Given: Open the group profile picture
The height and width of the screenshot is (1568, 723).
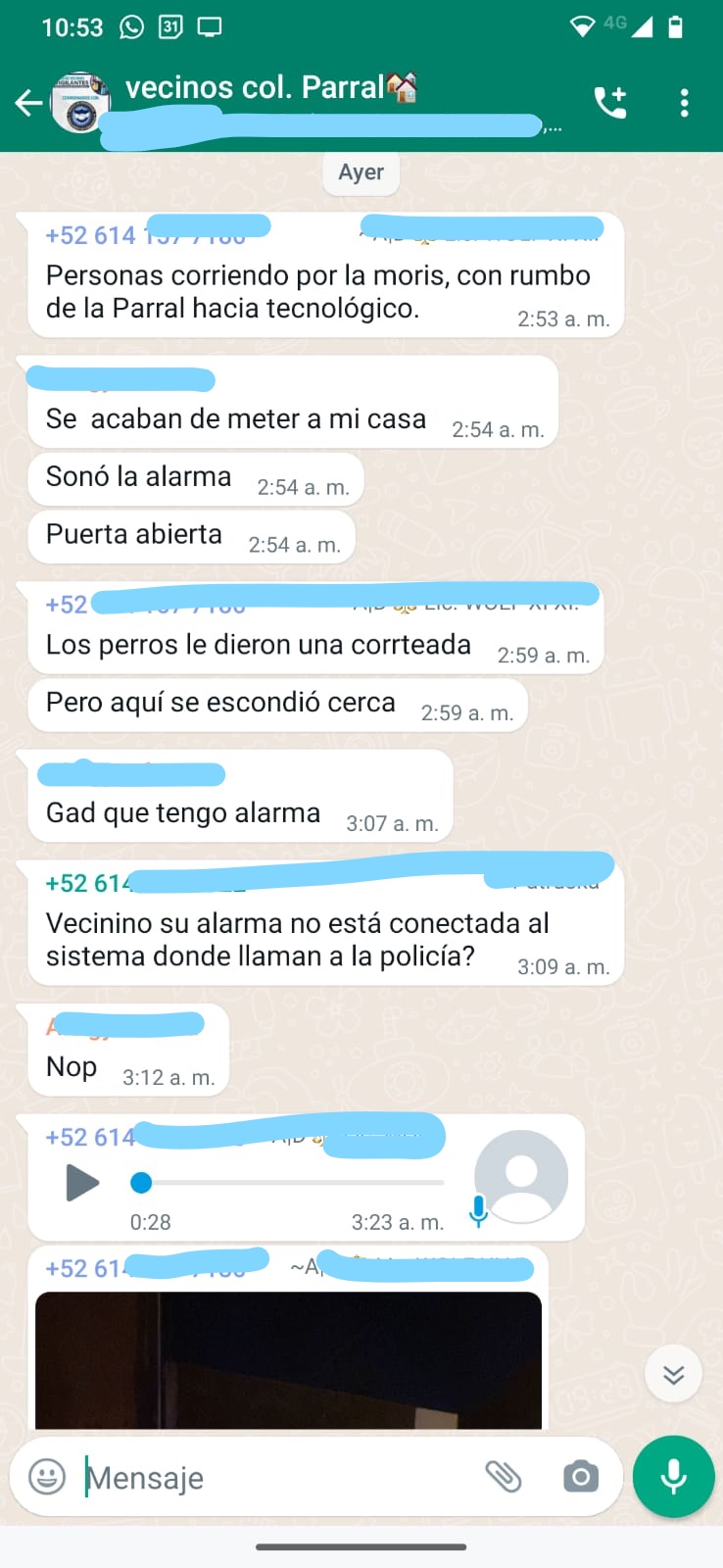Looking at the screenshot, I should [80, 102].
